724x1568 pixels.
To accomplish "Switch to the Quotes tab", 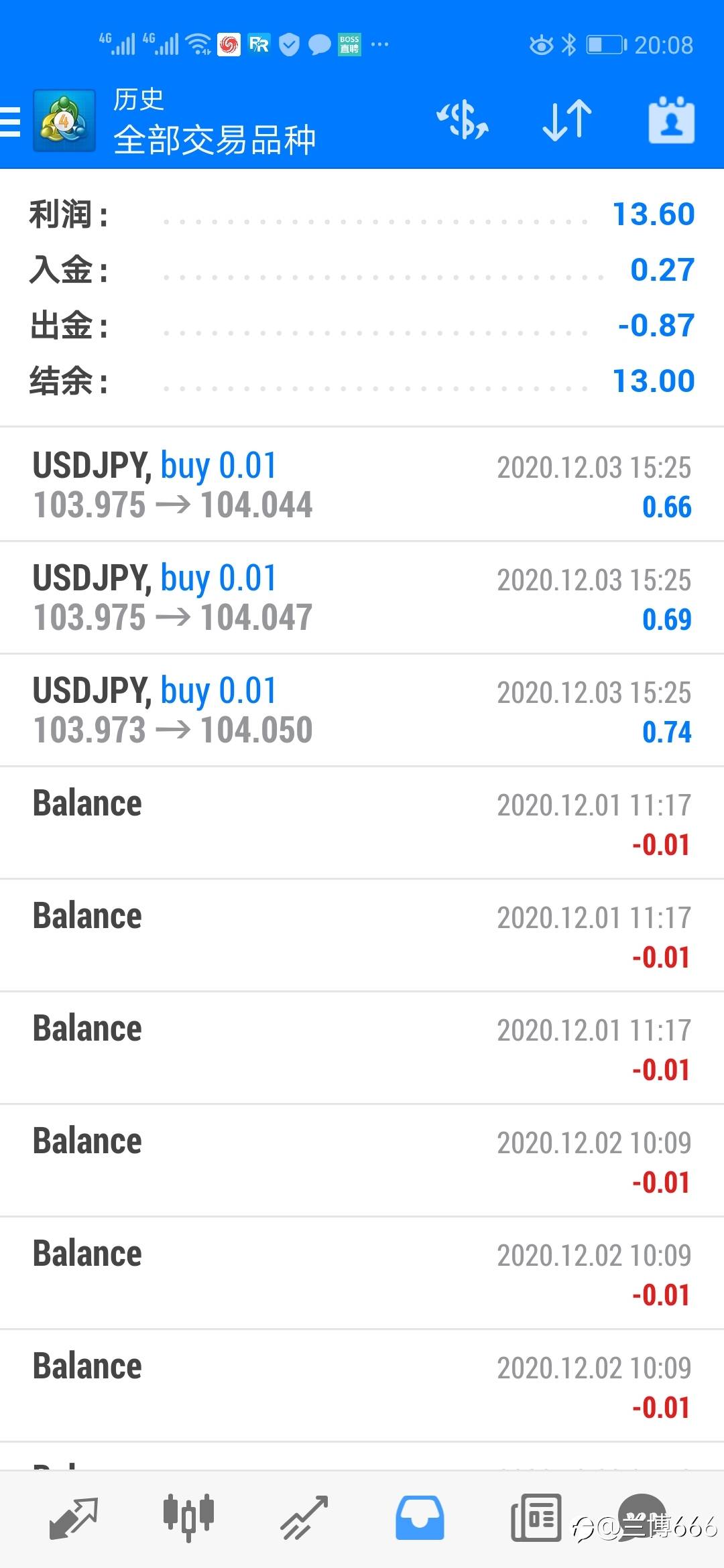I will (74, 1518).
